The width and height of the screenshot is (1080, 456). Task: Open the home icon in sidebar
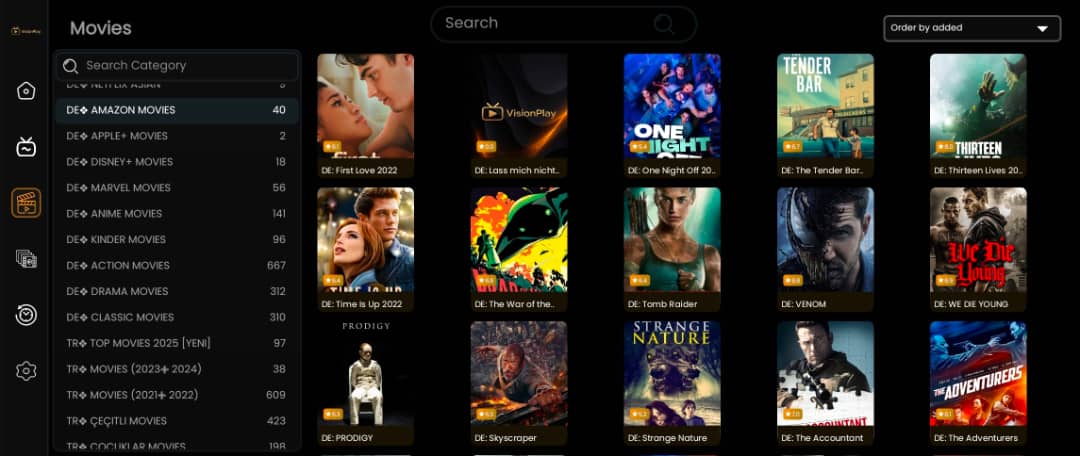[x=26, y=91]
